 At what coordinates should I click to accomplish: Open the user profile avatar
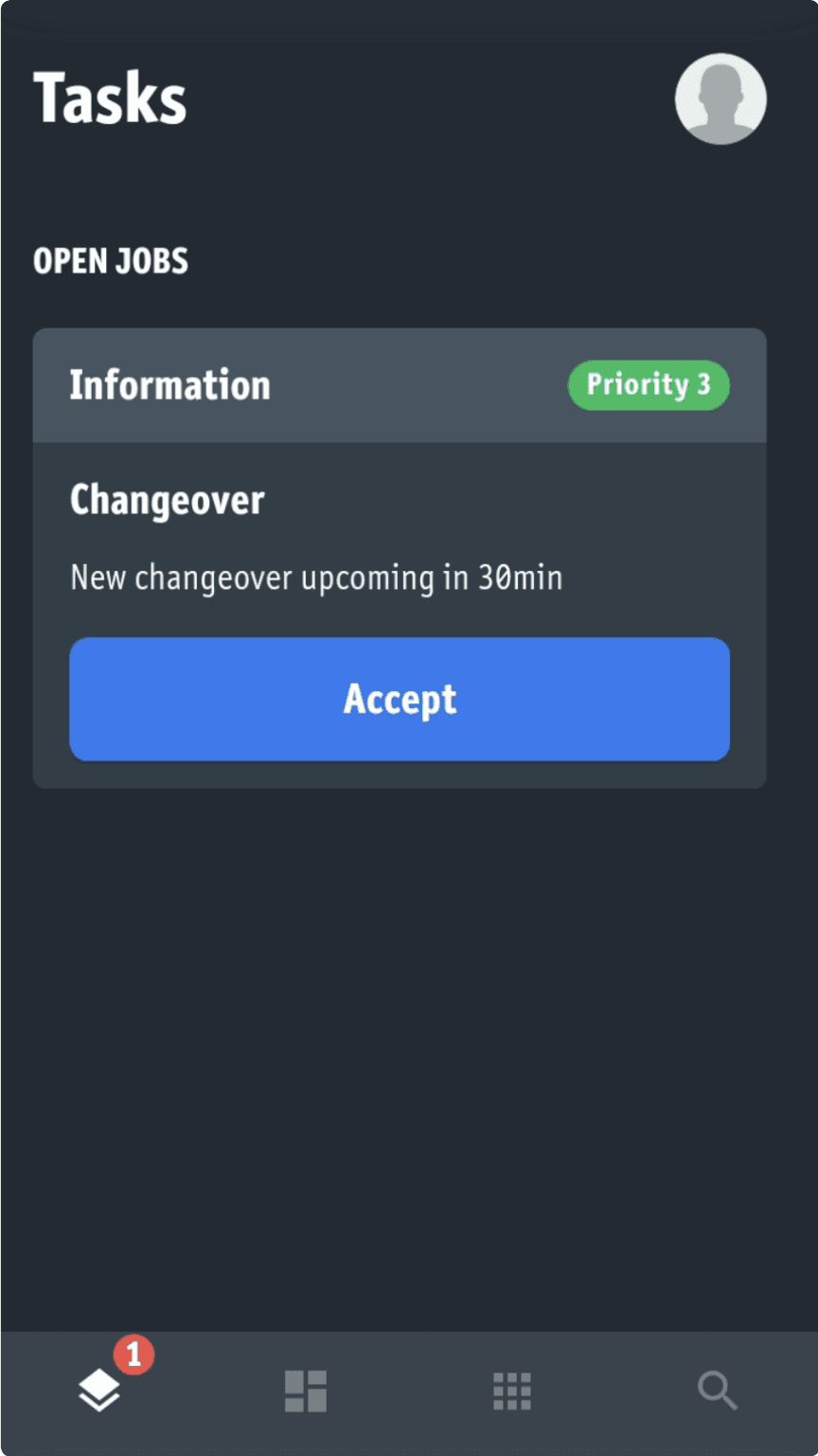720,98
